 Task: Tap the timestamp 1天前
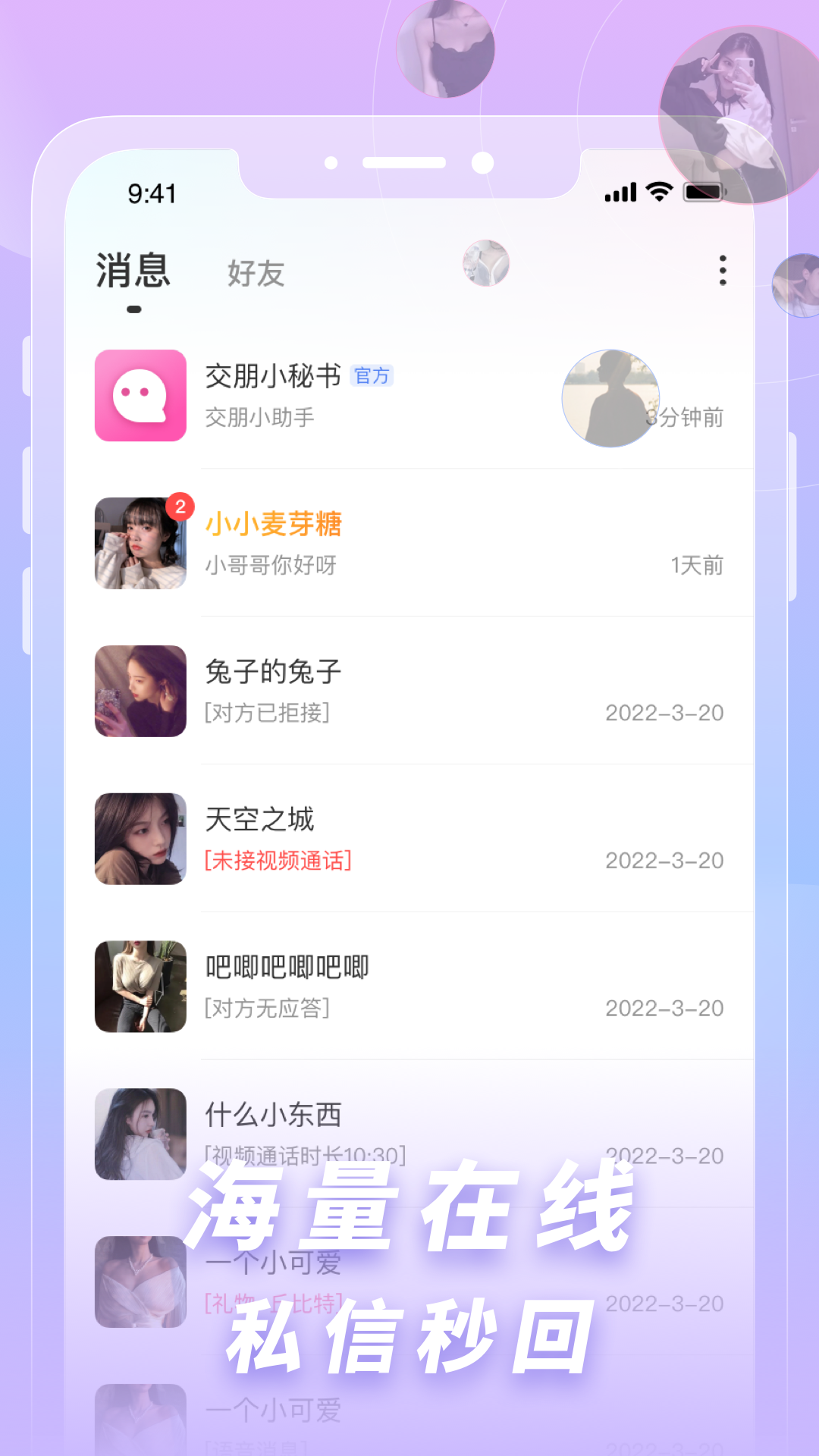696,565
